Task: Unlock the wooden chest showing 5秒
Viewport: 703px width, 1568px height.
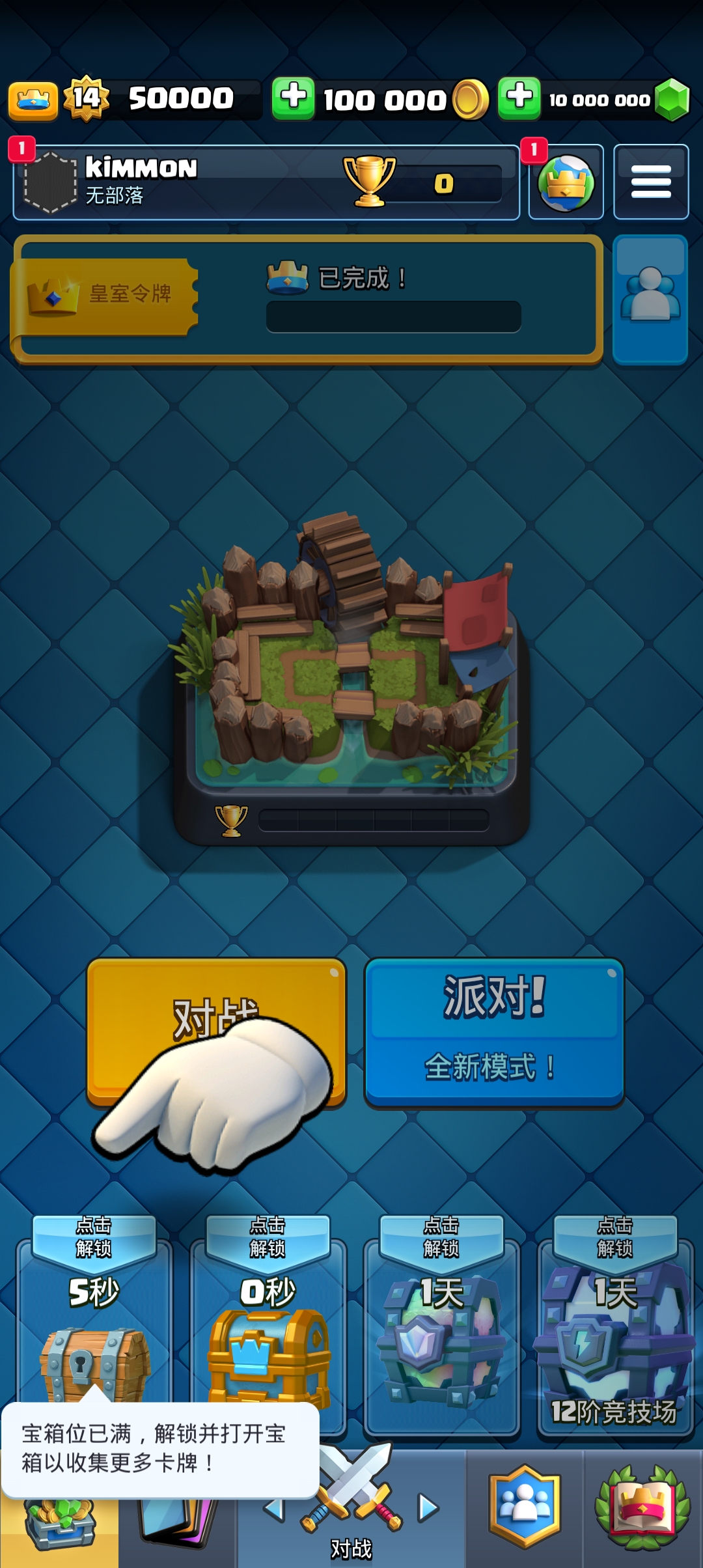Action: 94,1328
